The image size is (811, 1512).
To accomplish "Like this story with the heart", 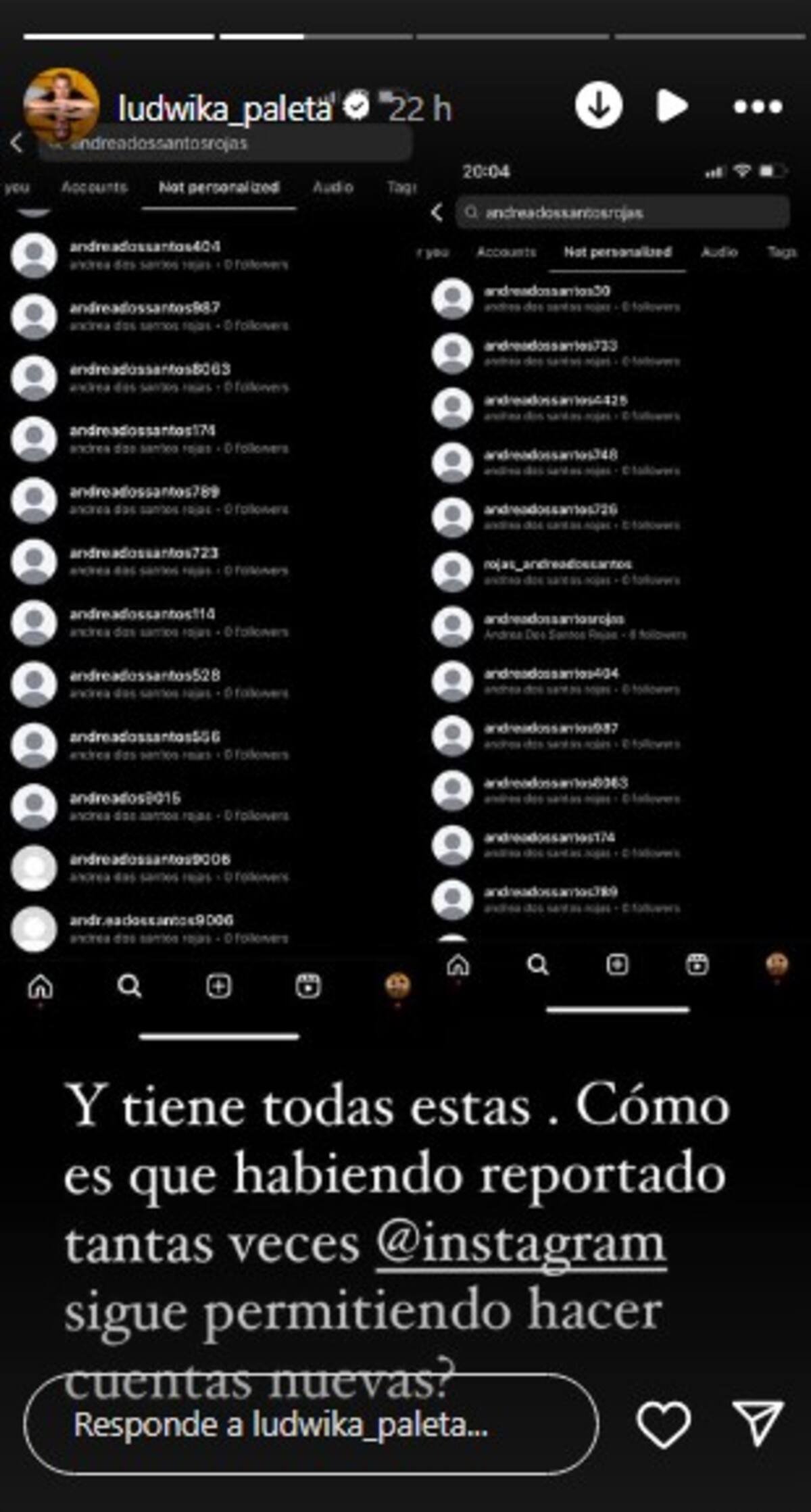I will point(663,1423).
